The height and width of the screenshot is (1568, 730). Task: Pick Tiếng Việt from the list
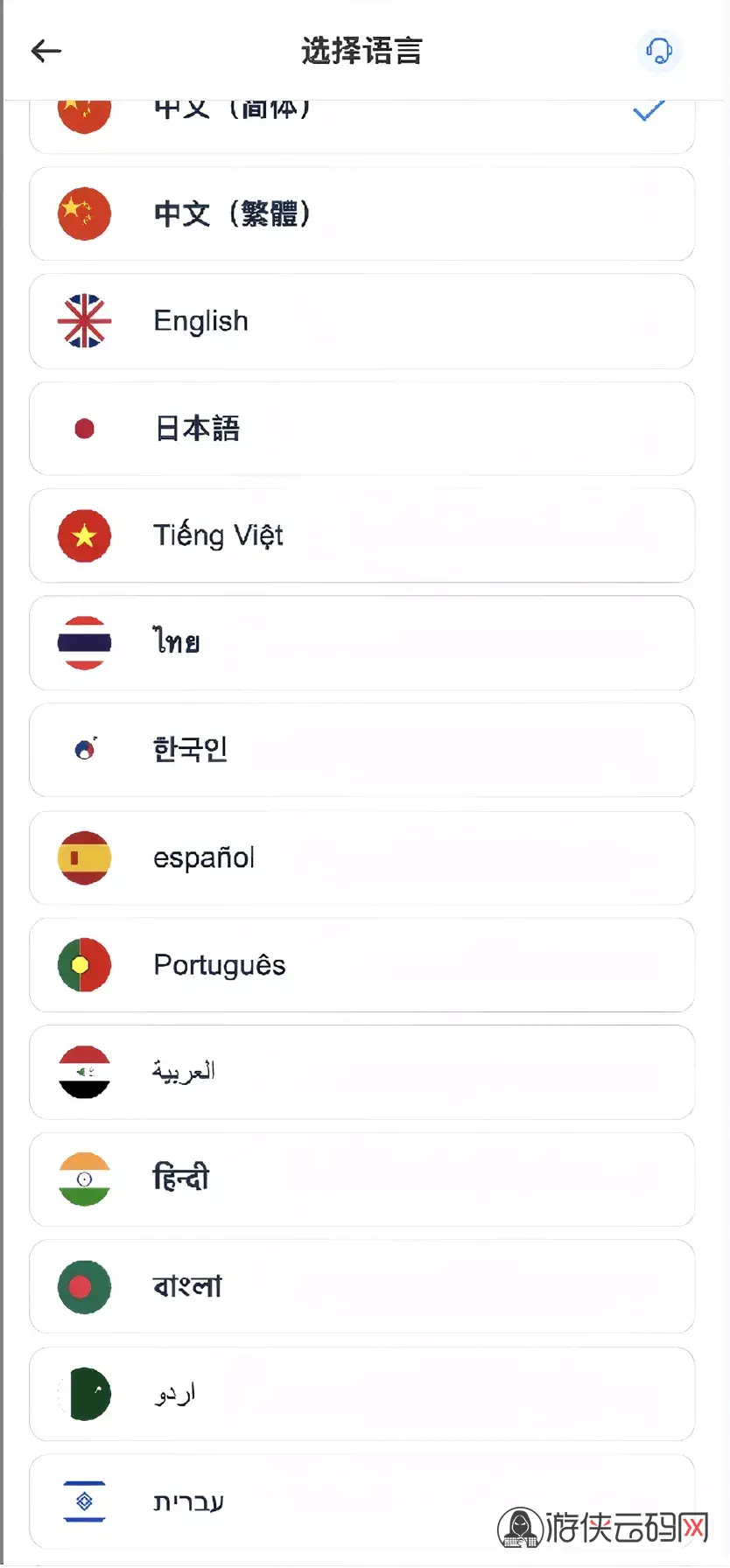pos(361,535)
